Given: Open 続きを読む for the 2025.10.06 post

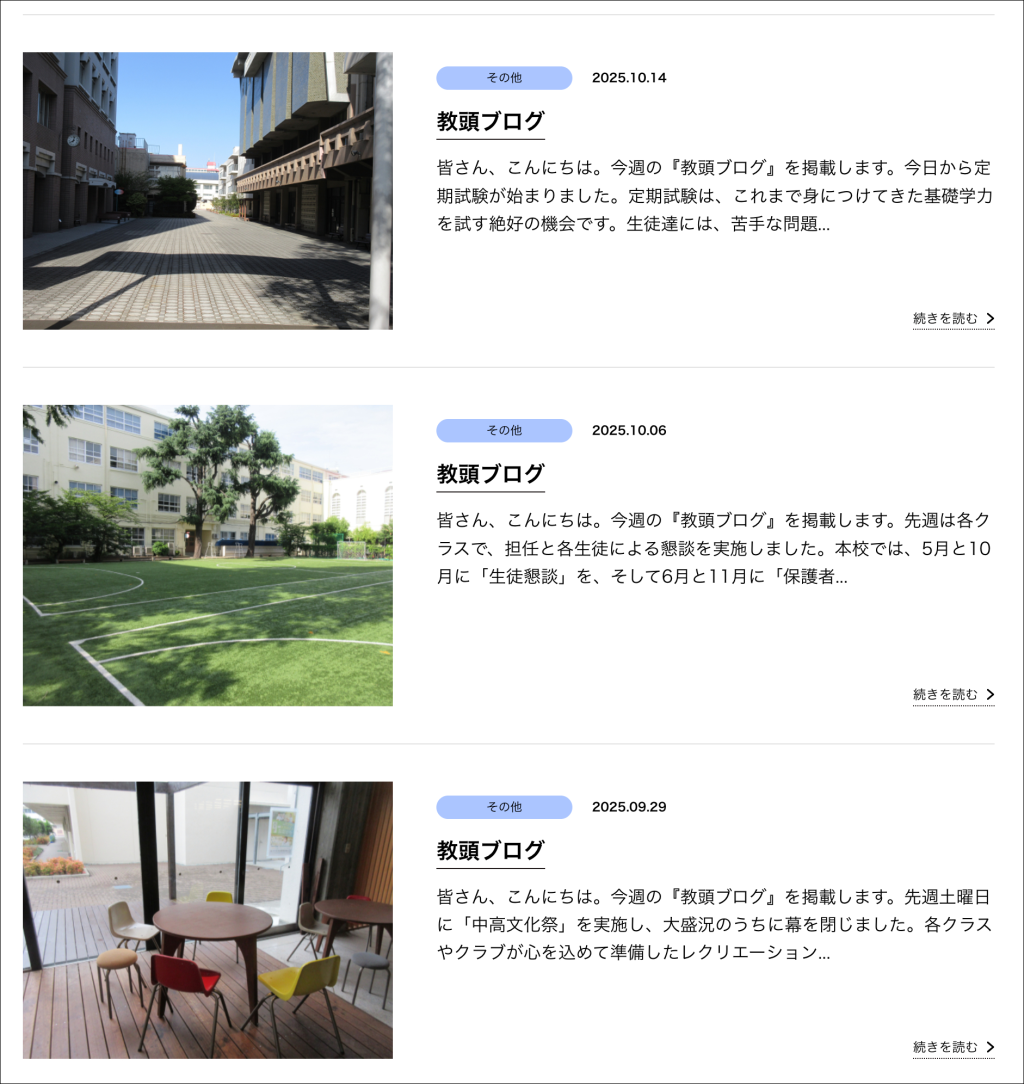Looking at the screenshot, I should coord(952,695).
